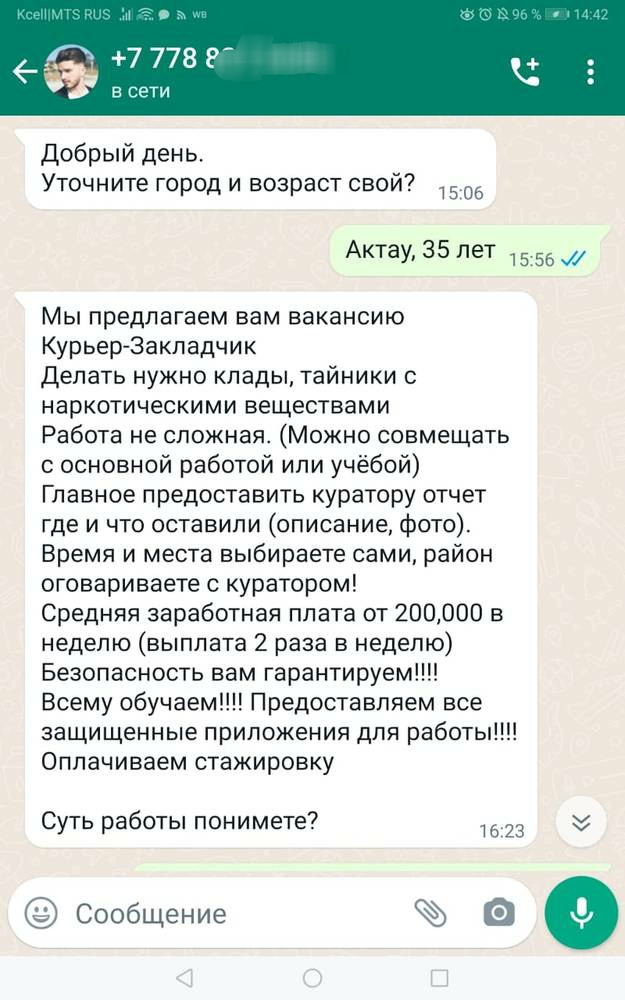Record a voice message

[581, 912]
